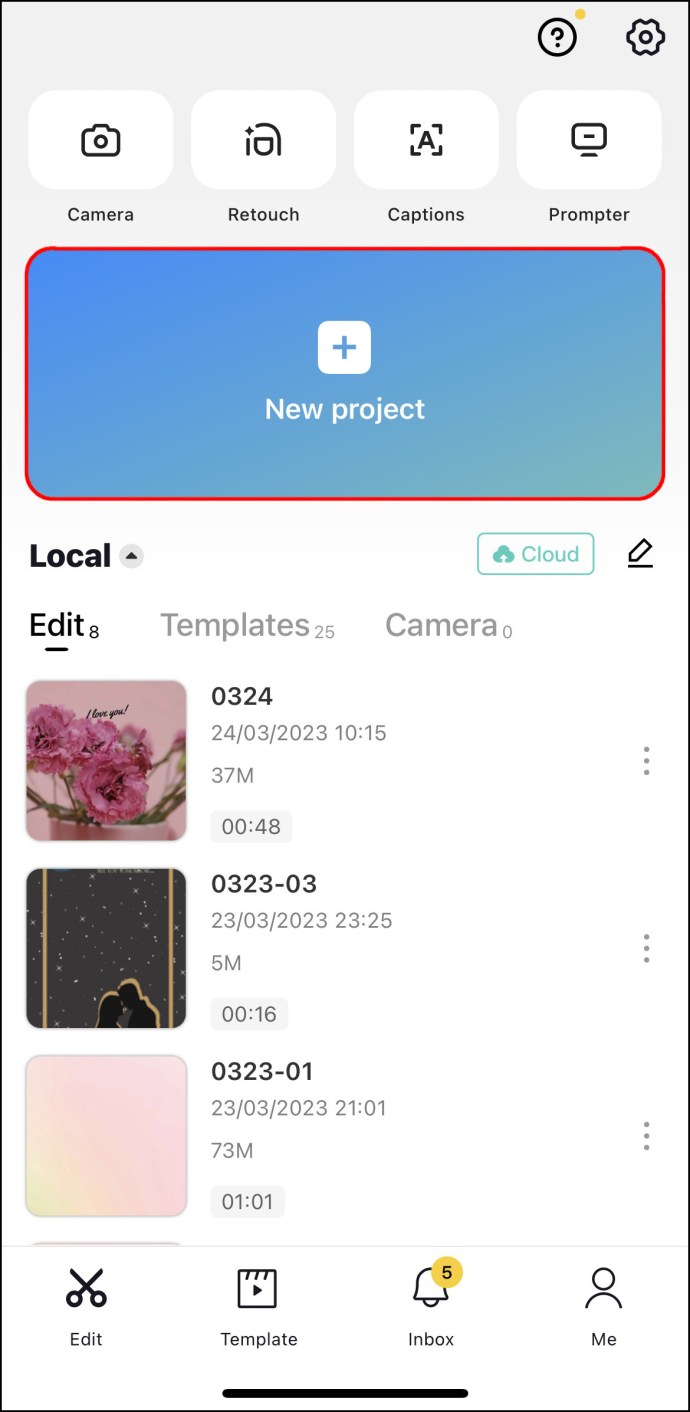Screen dimensions: 690x1412
Task: Open Cloud storage
Action: 536,554
